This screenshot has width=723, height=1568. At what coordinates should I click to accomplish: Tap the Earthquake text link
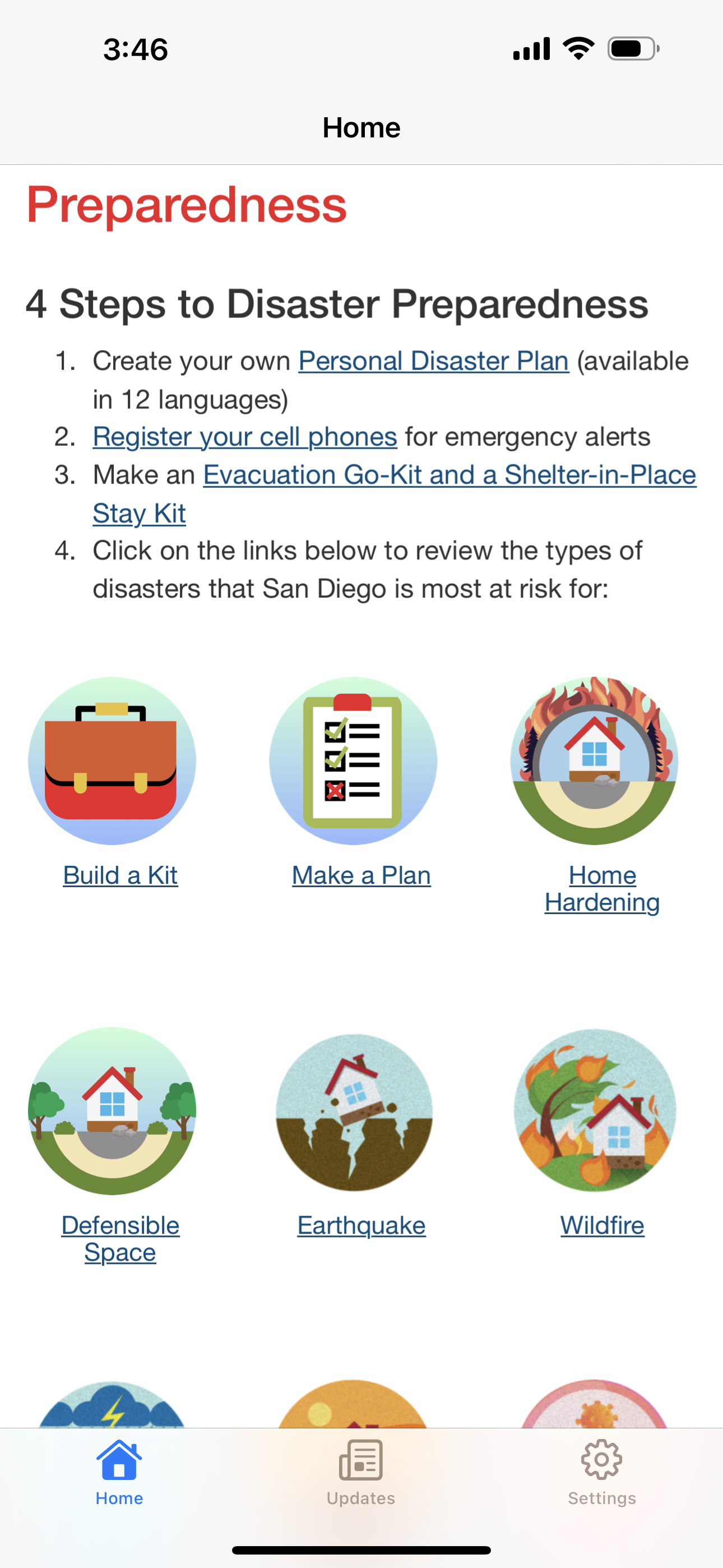pyautogui.click(x=361, y=1225)
